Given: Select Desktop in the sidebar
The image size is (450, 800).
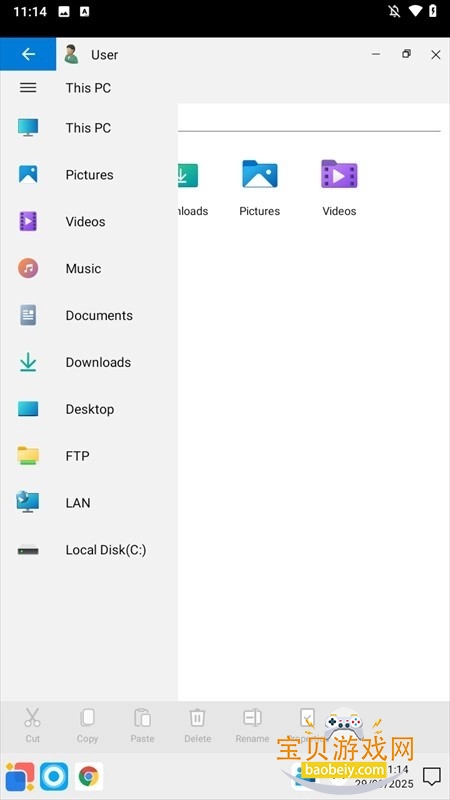Looking at the screenshot, I should point(89,409).
